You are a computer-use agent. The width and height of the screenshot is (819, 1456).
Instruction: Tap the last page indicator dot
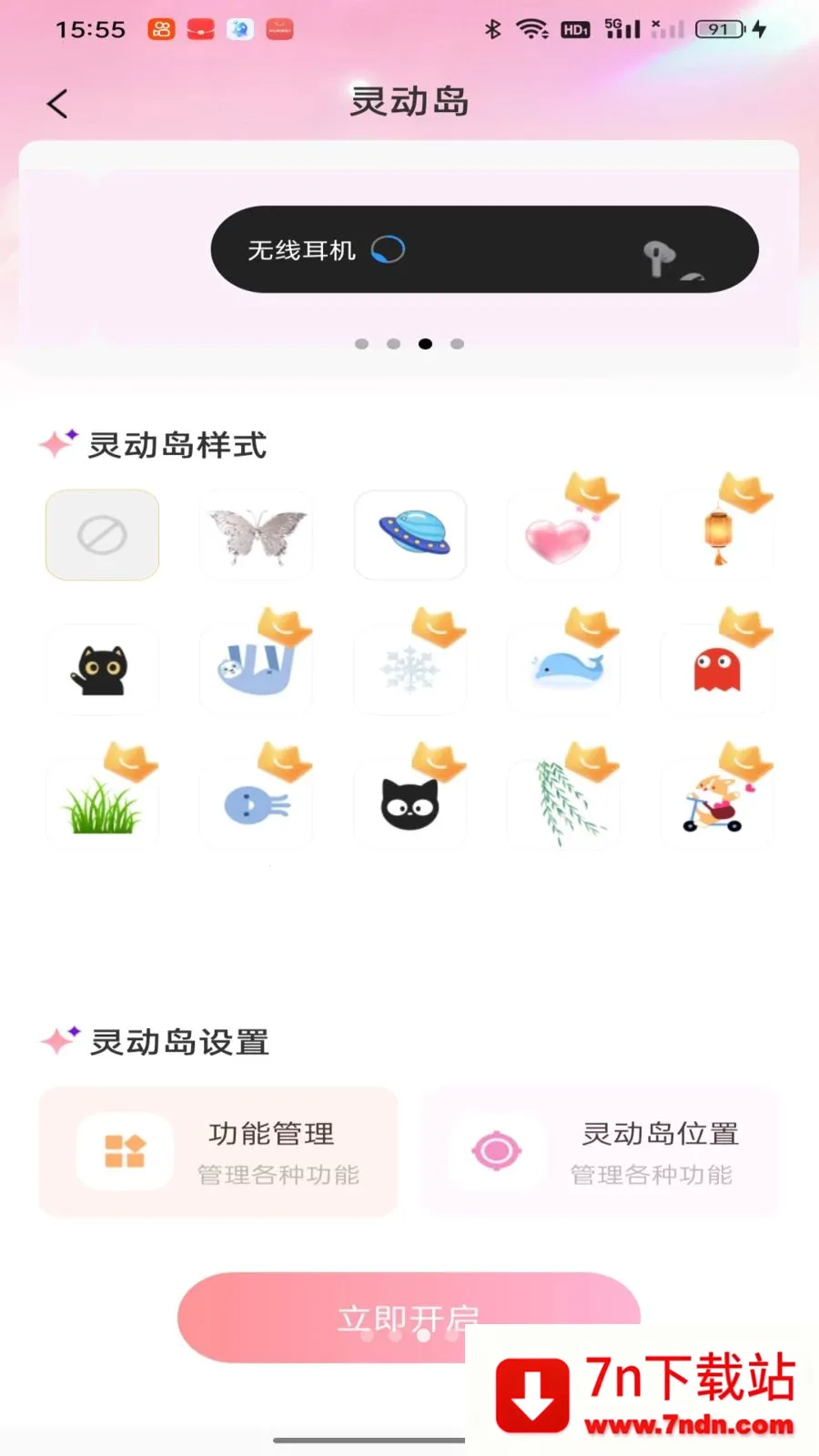(456, 344)
